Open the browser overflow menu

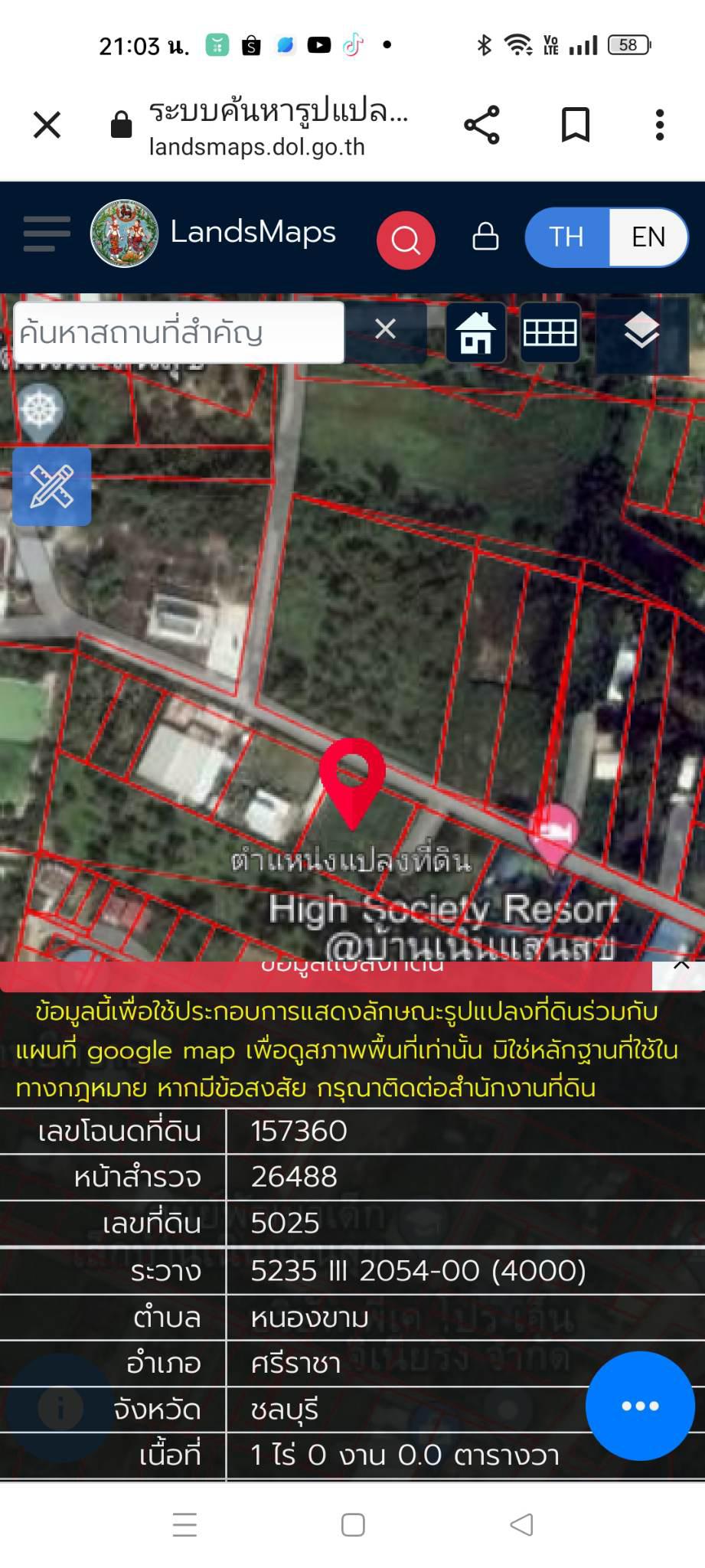pyautogui.click(x=660, y=125)
